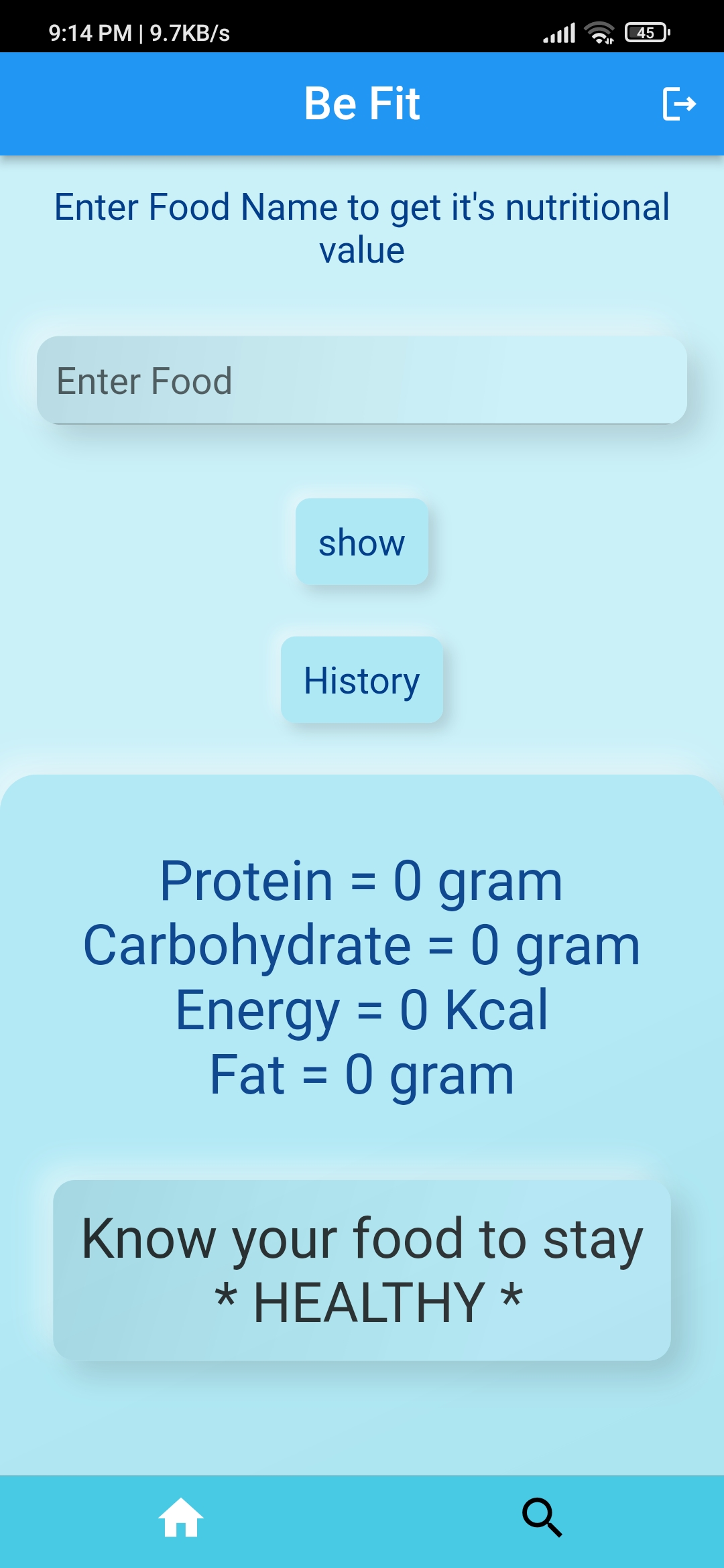Tap the Be Fit header title

coord(362,103)
